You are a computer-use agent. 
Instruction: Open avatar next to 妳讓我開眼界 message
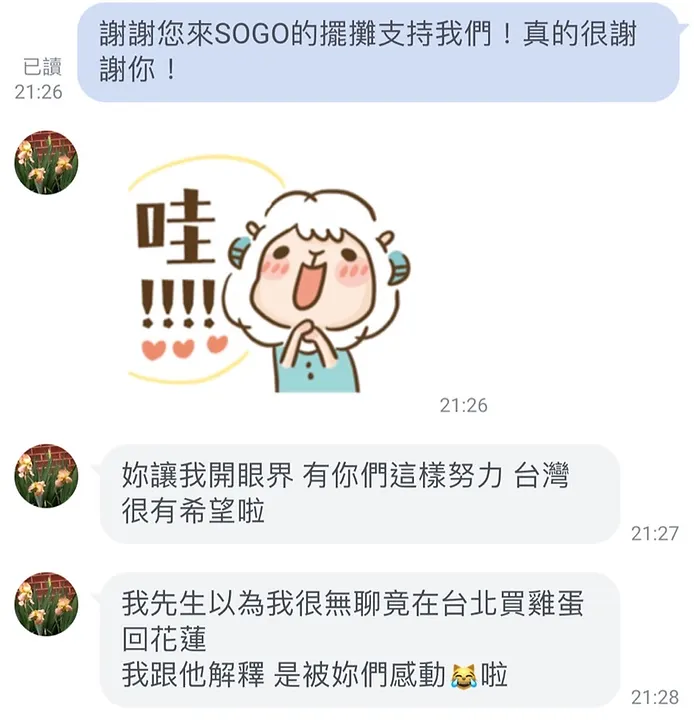point(46,476)
